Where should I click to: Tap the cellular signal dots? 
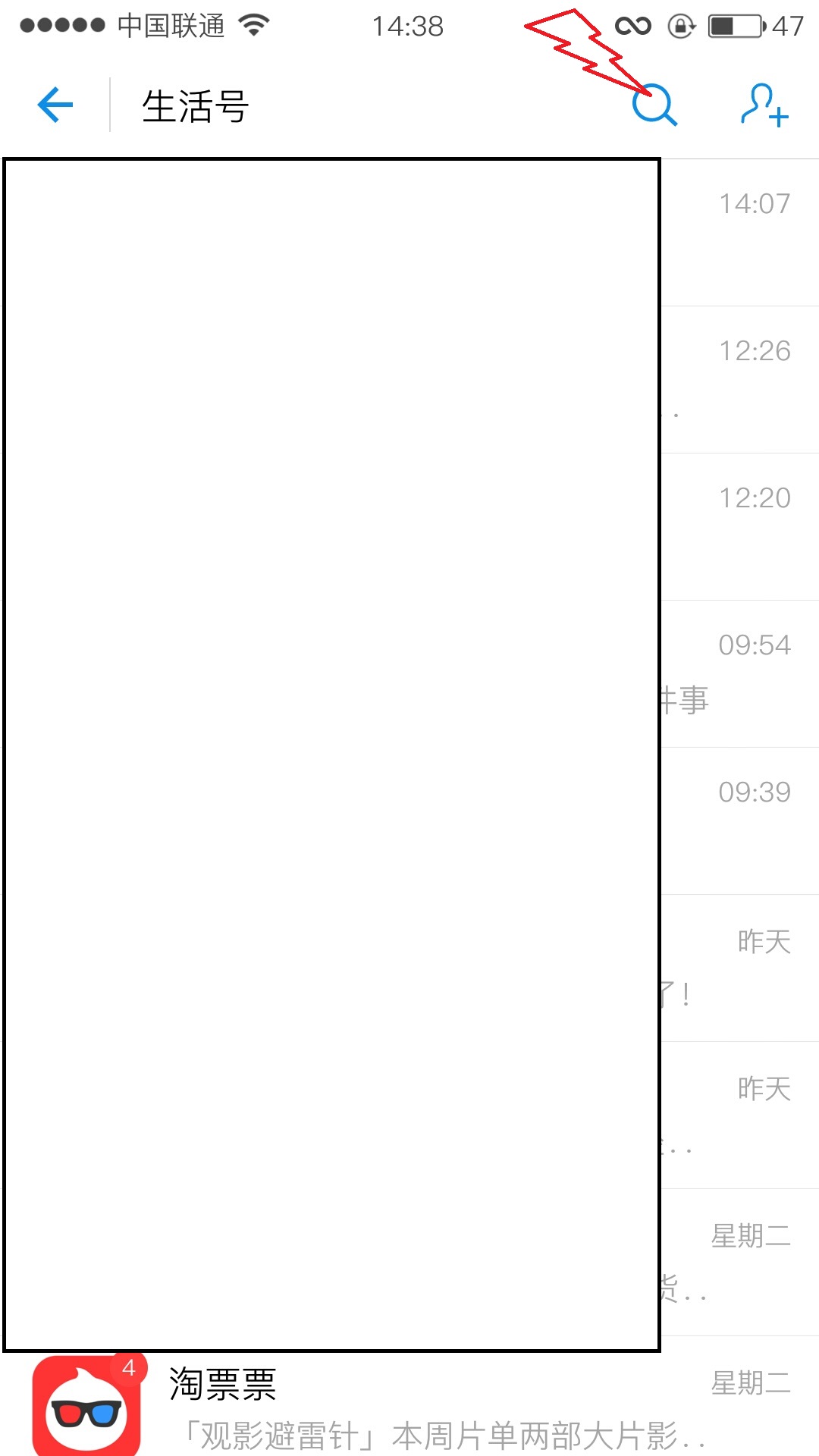[x=63, y=24]
